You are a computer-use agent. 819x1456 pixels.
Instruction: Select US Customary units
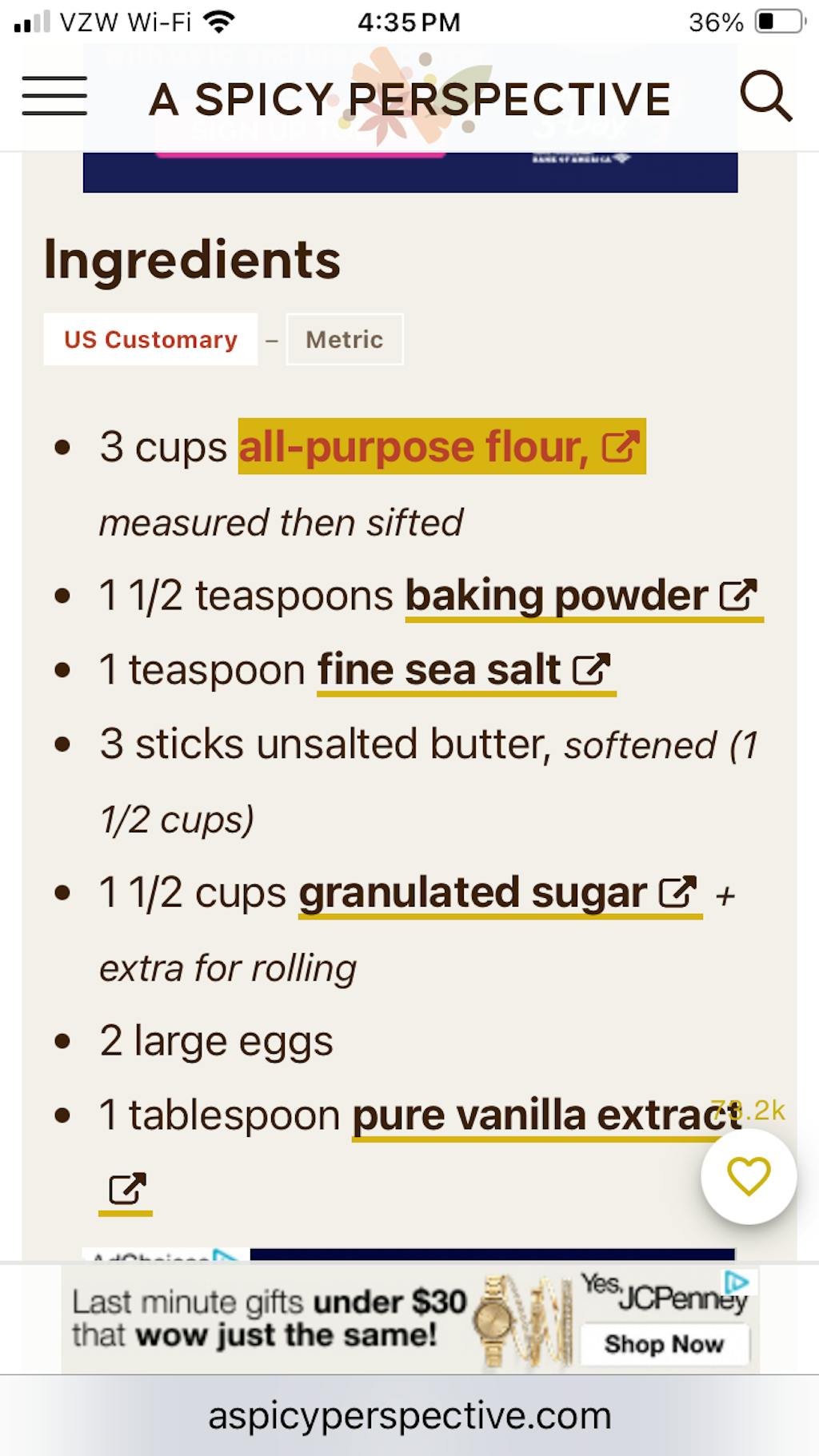click(x=150, y=340)
